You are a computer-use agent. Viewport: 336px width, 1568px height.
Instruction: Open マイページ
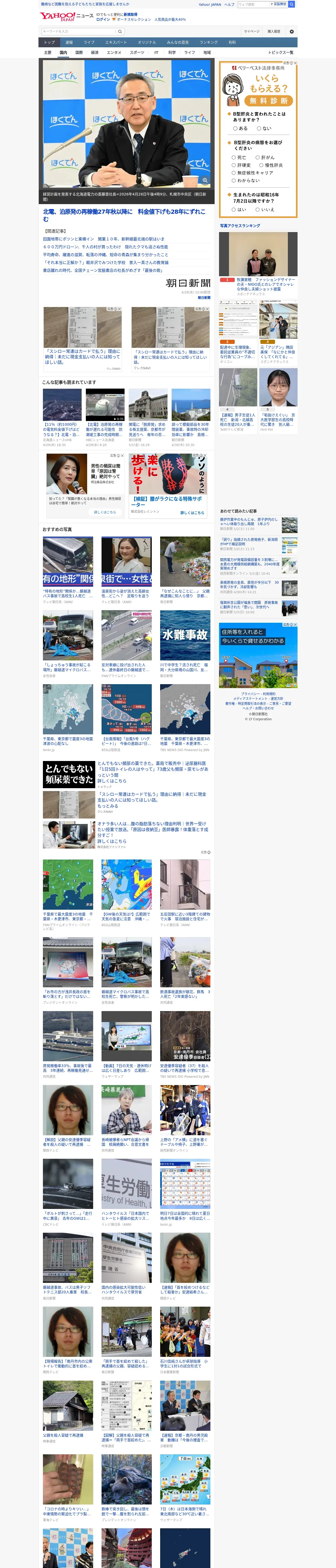tap(252, 31)
